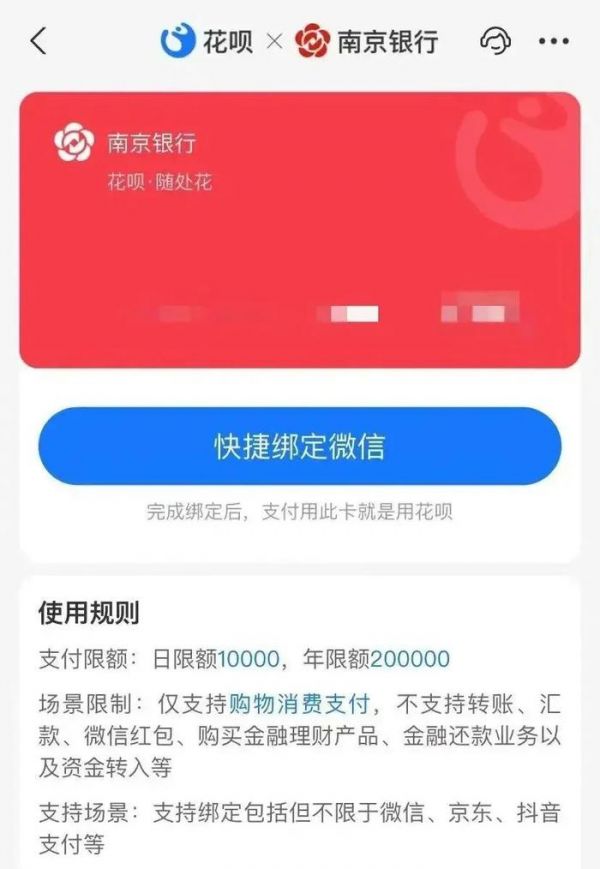Go back using the top-left arrow
The image size is (600, 869).
[39, 42]
